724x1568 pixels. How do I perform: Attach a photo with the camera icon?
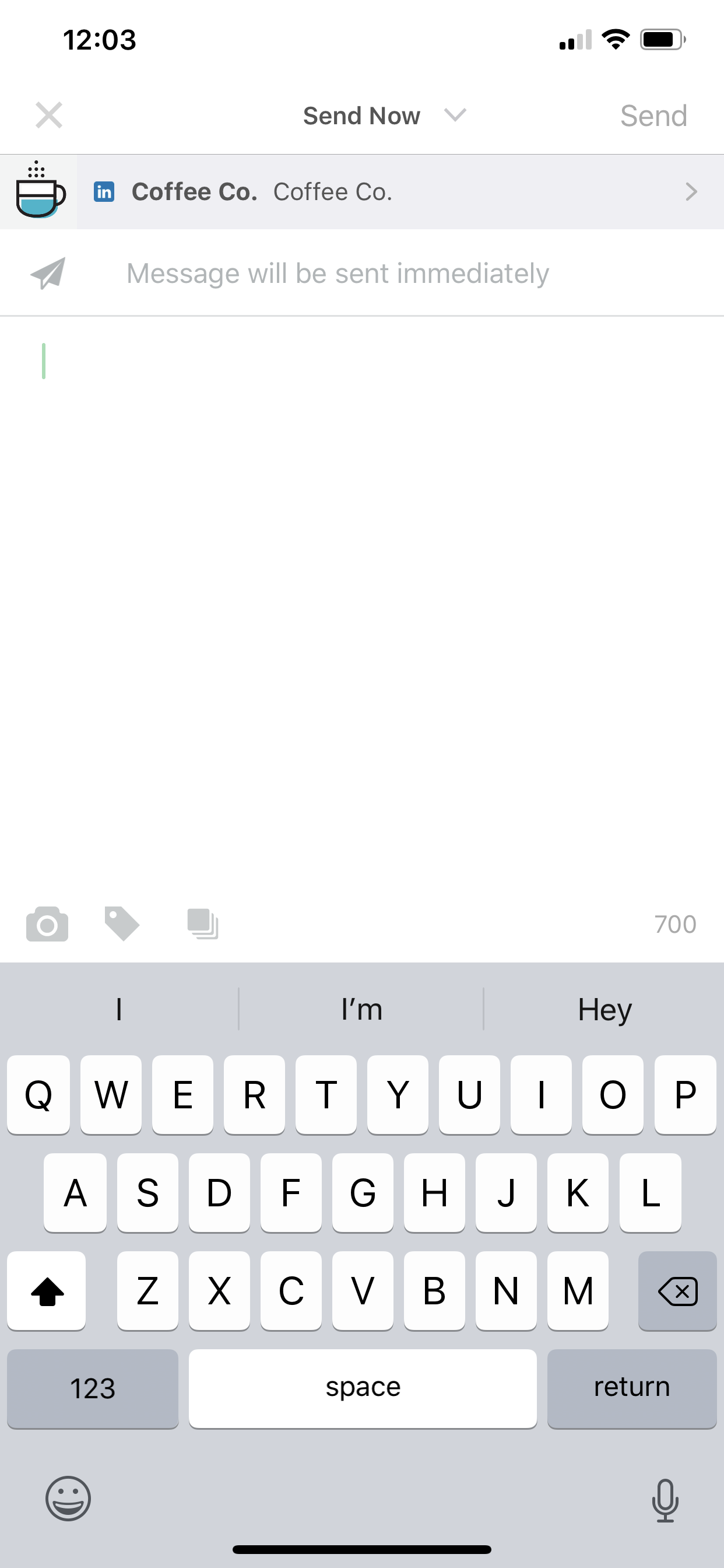pyautogui.click(x=47, y=923)
